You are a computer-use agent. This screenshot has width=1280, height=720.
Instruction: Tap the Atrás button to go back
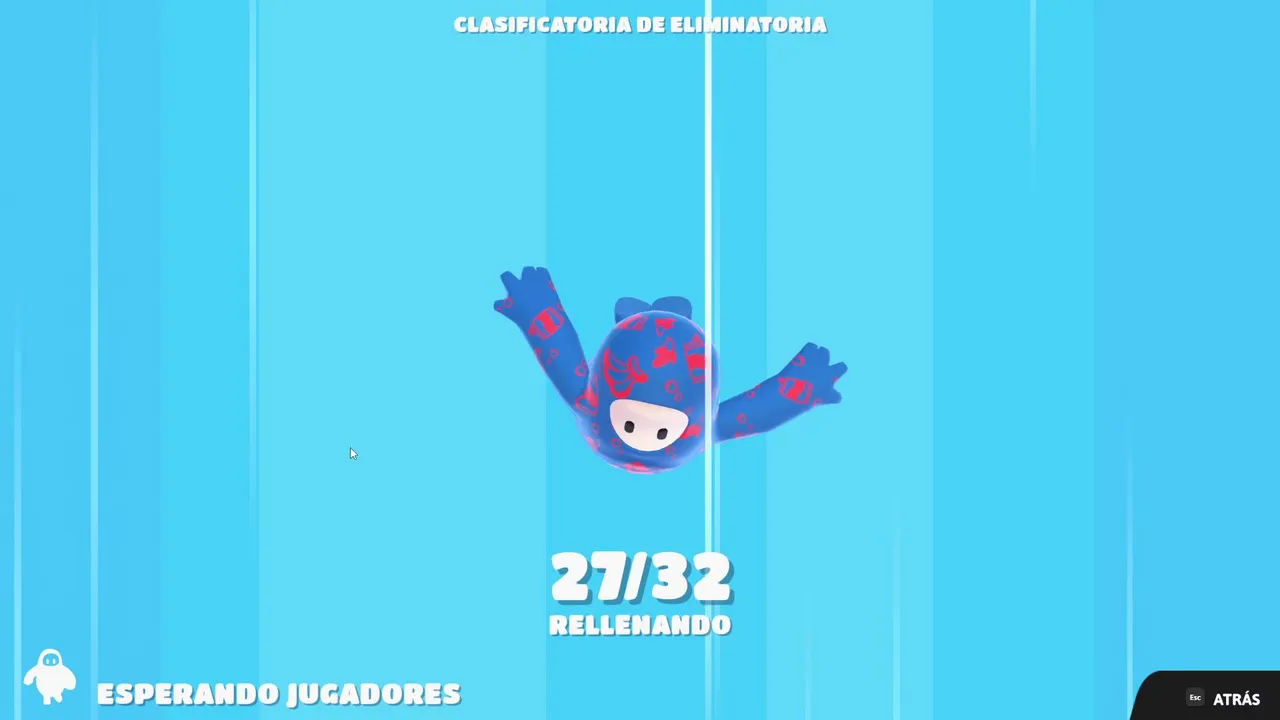tap(1223, 699)
